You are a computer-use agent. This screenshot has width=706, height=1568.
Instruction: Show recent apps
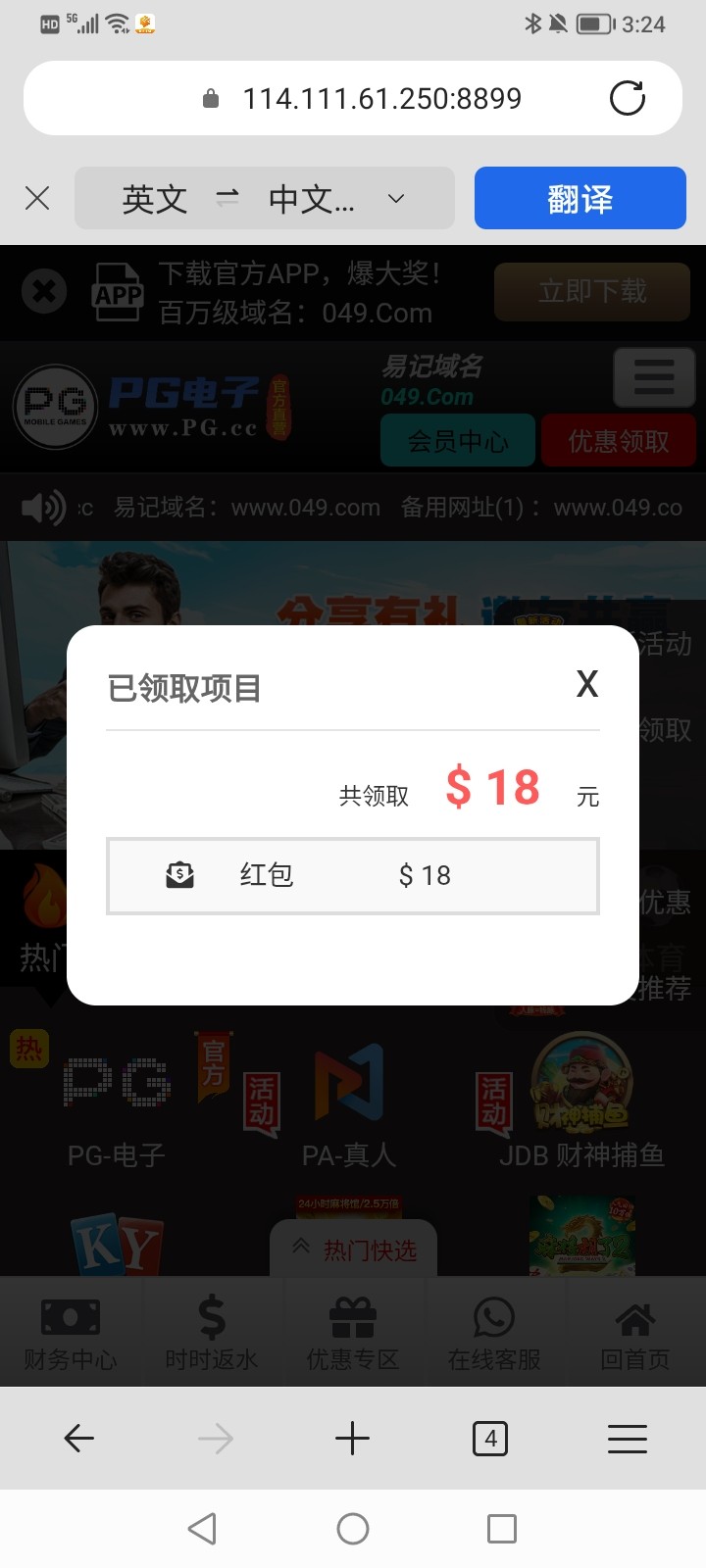501,1529
